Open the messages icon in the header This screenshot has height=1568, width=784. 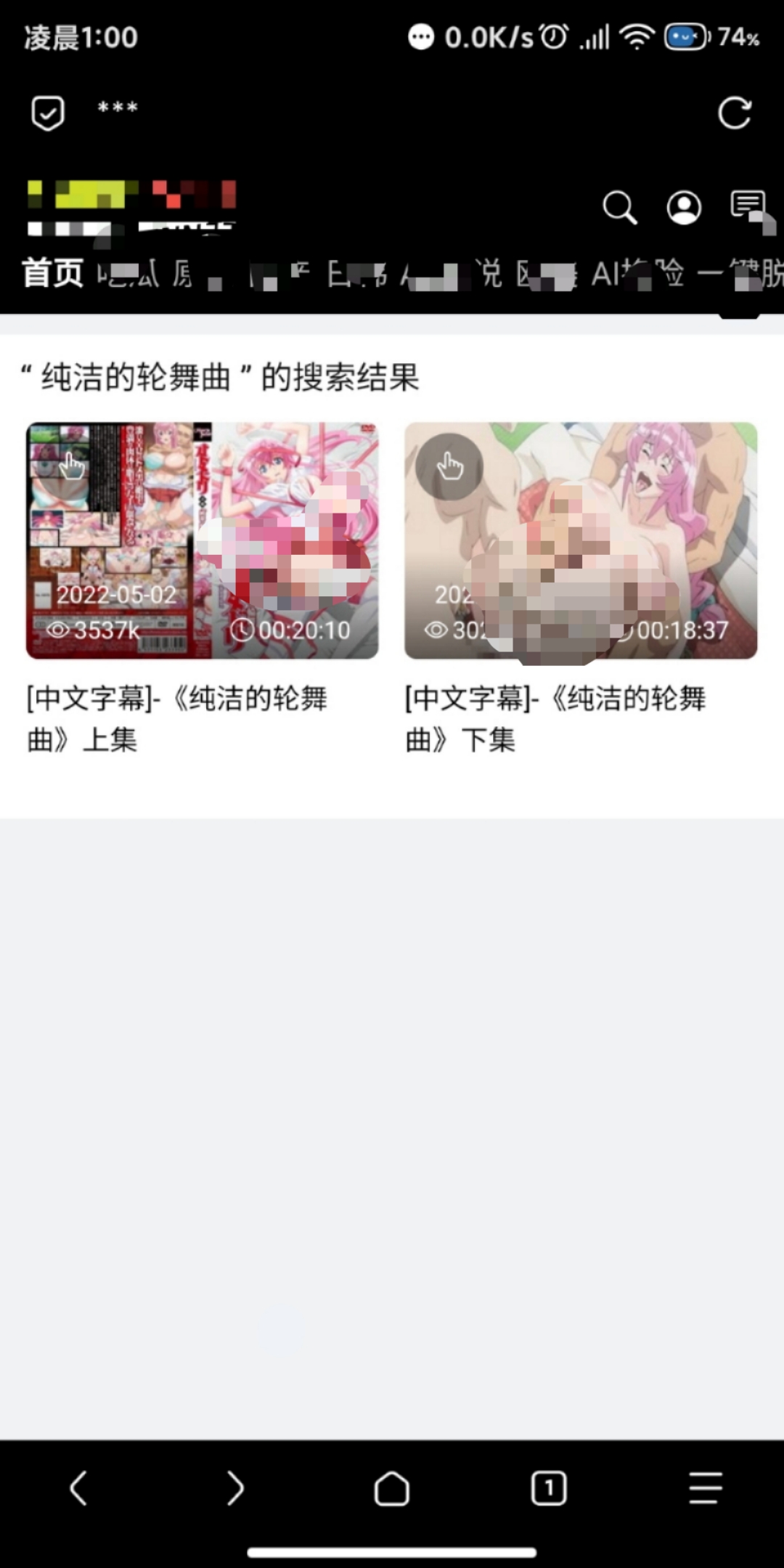[748, 207]
